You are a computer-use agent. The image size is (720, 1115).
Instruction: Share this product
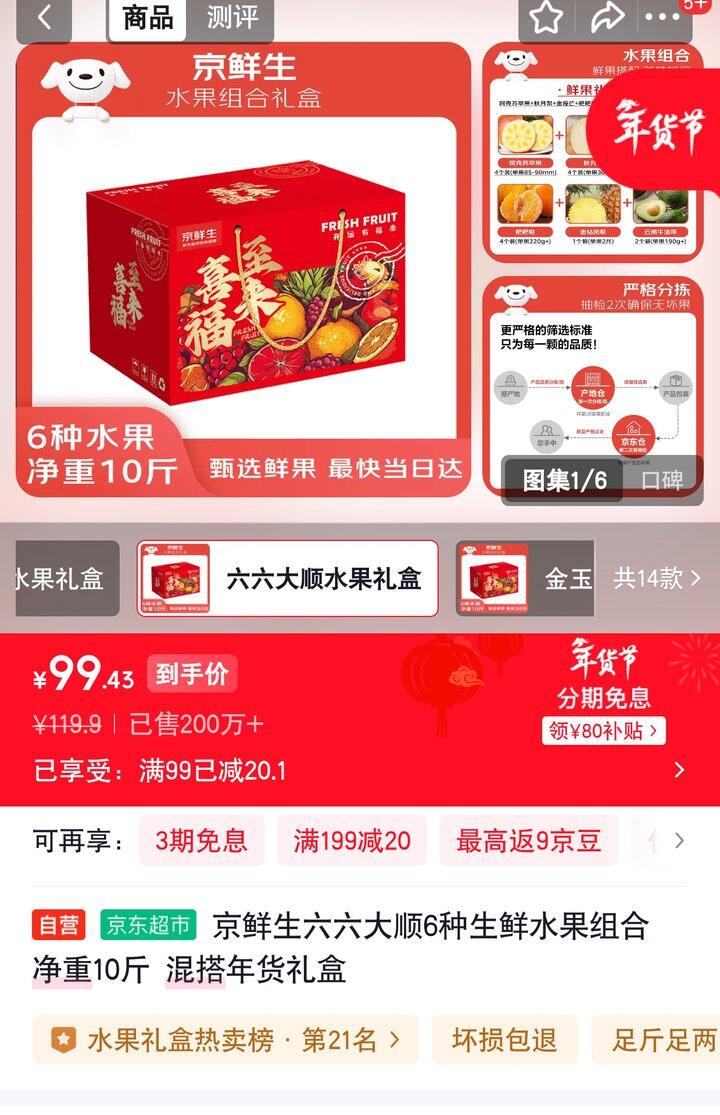coord(607,18)
